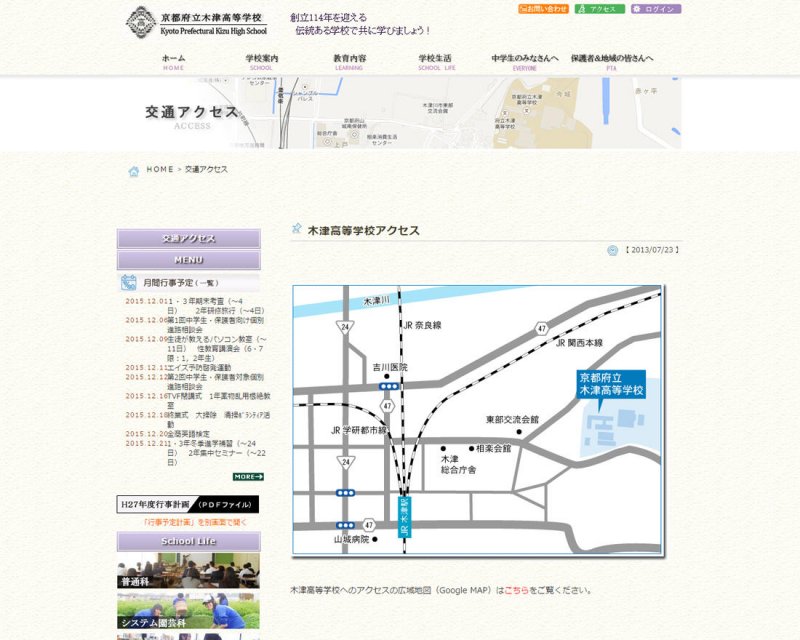The width and height of the screenshot is (800, 640).
Task: Open 学校案内 SCHOOL menu
Action: coord(261,62)
